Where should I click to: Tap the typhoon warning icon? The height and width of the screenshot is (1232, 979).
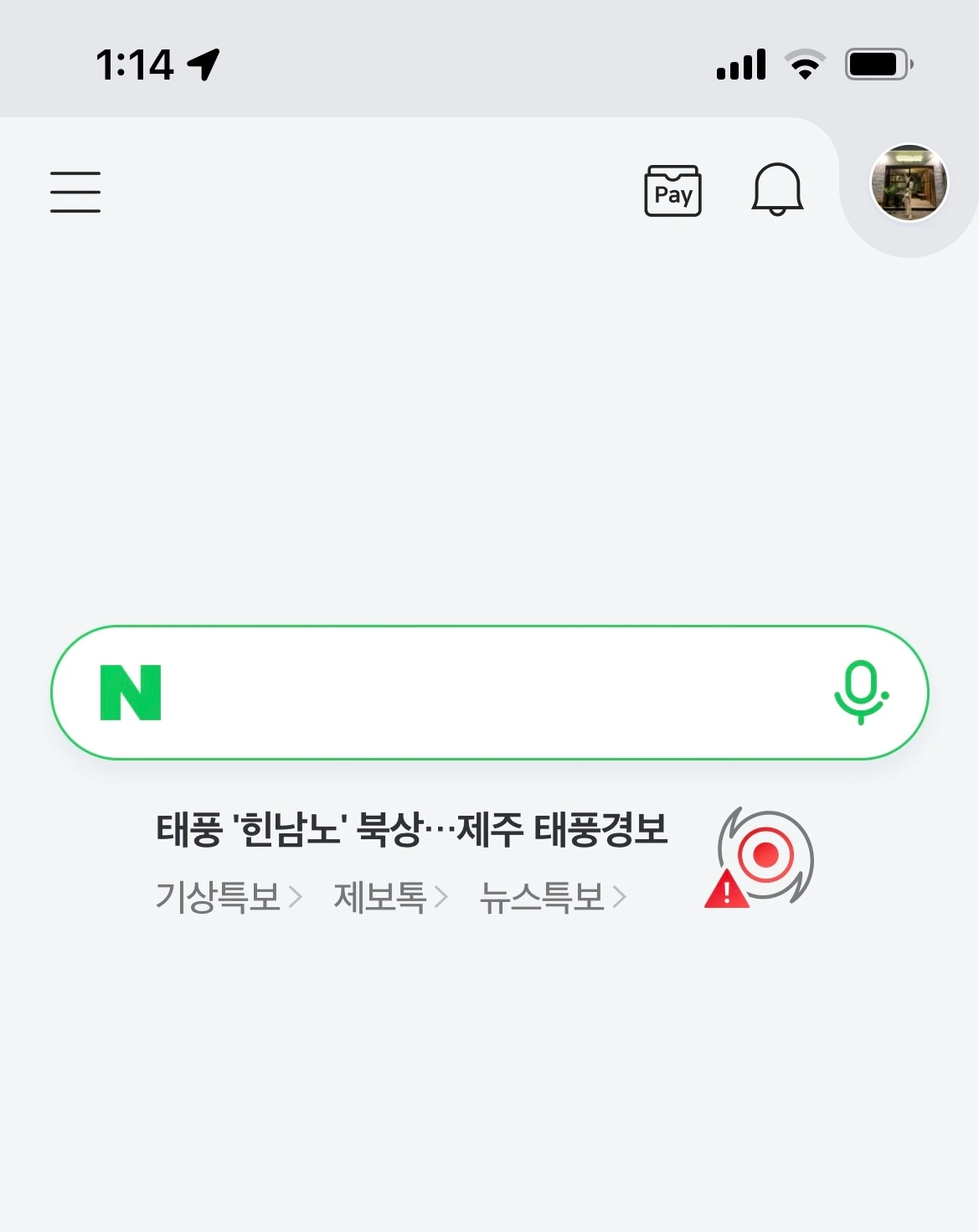pos(764,853)
